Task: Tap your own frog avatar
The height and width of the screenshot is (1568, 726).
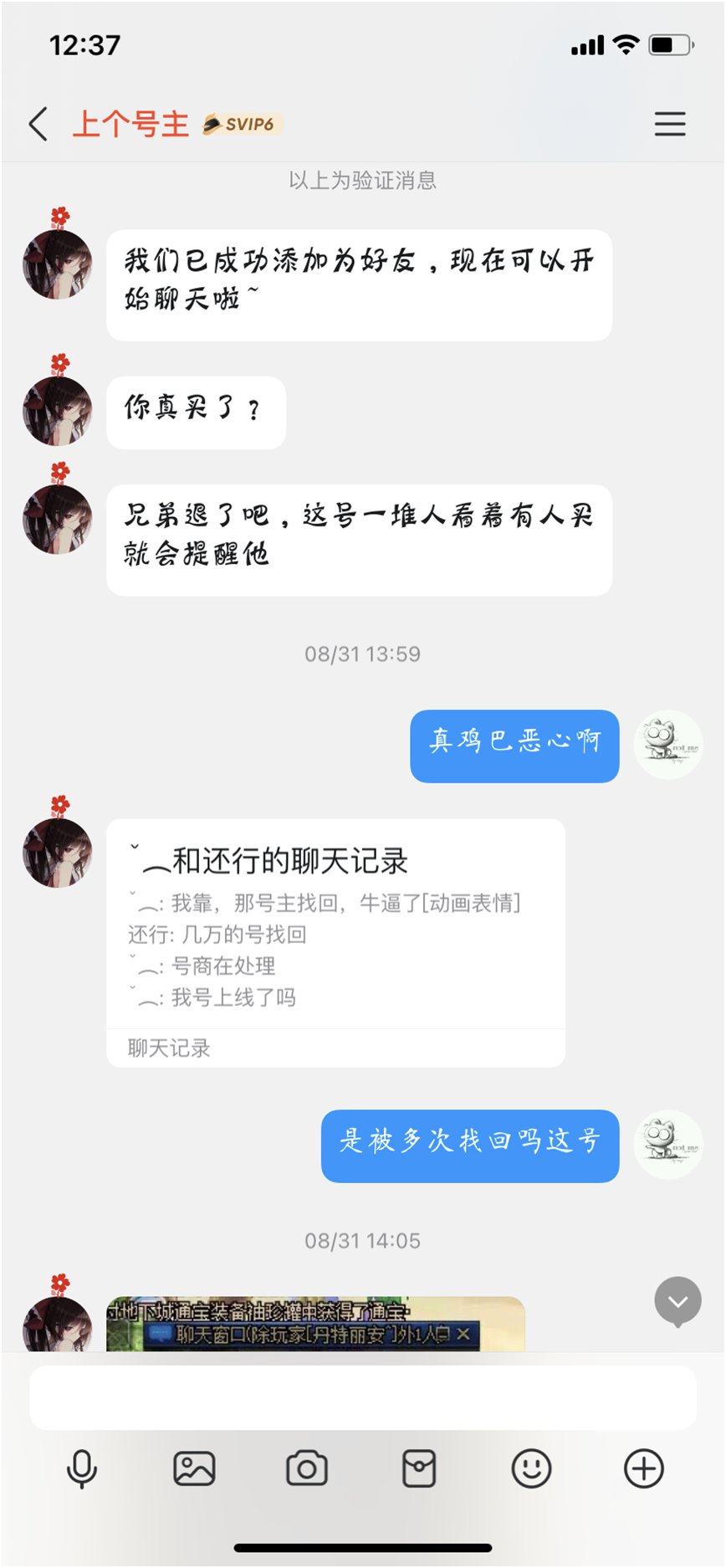Action: pyautogui.click(x=668, y=744)
